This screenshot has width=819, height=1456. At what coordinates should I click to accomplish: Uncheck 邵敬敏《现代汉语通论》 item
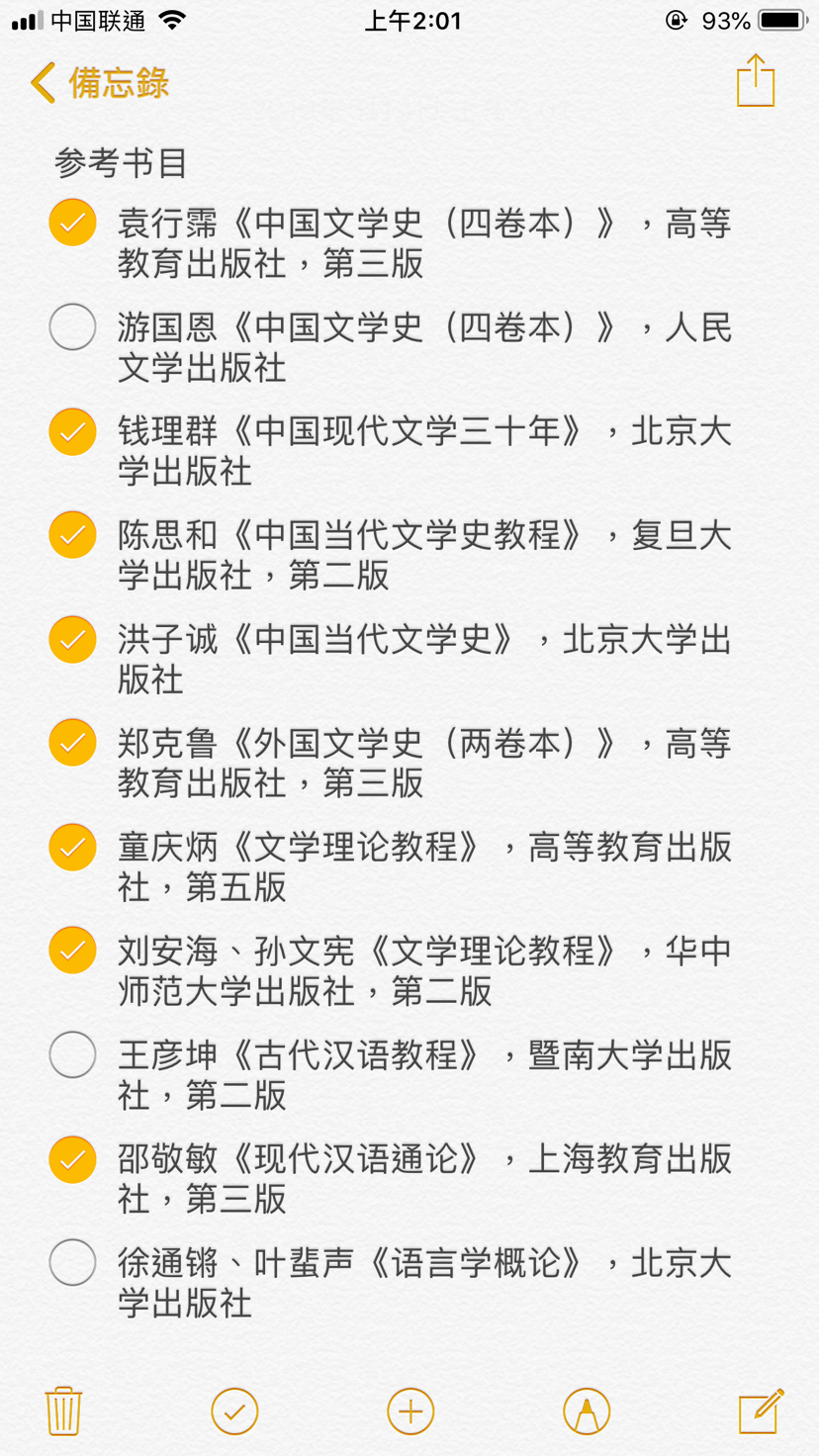click(73, 1159)
